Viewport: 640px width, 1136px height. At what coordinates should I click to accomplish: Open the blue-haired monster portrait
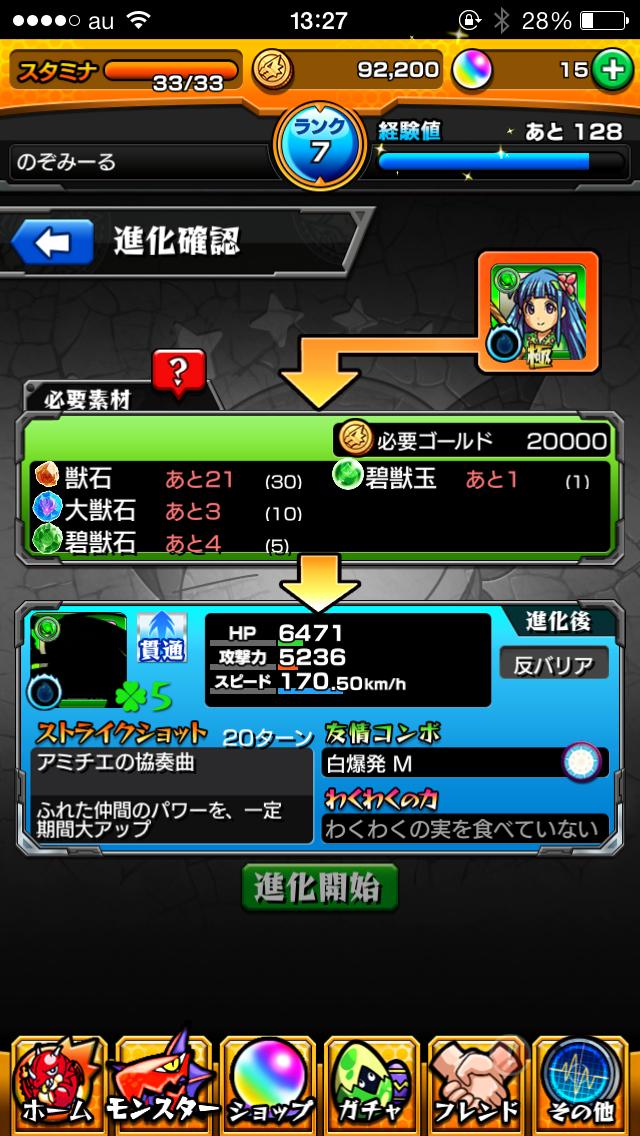(x=538, y=312)
